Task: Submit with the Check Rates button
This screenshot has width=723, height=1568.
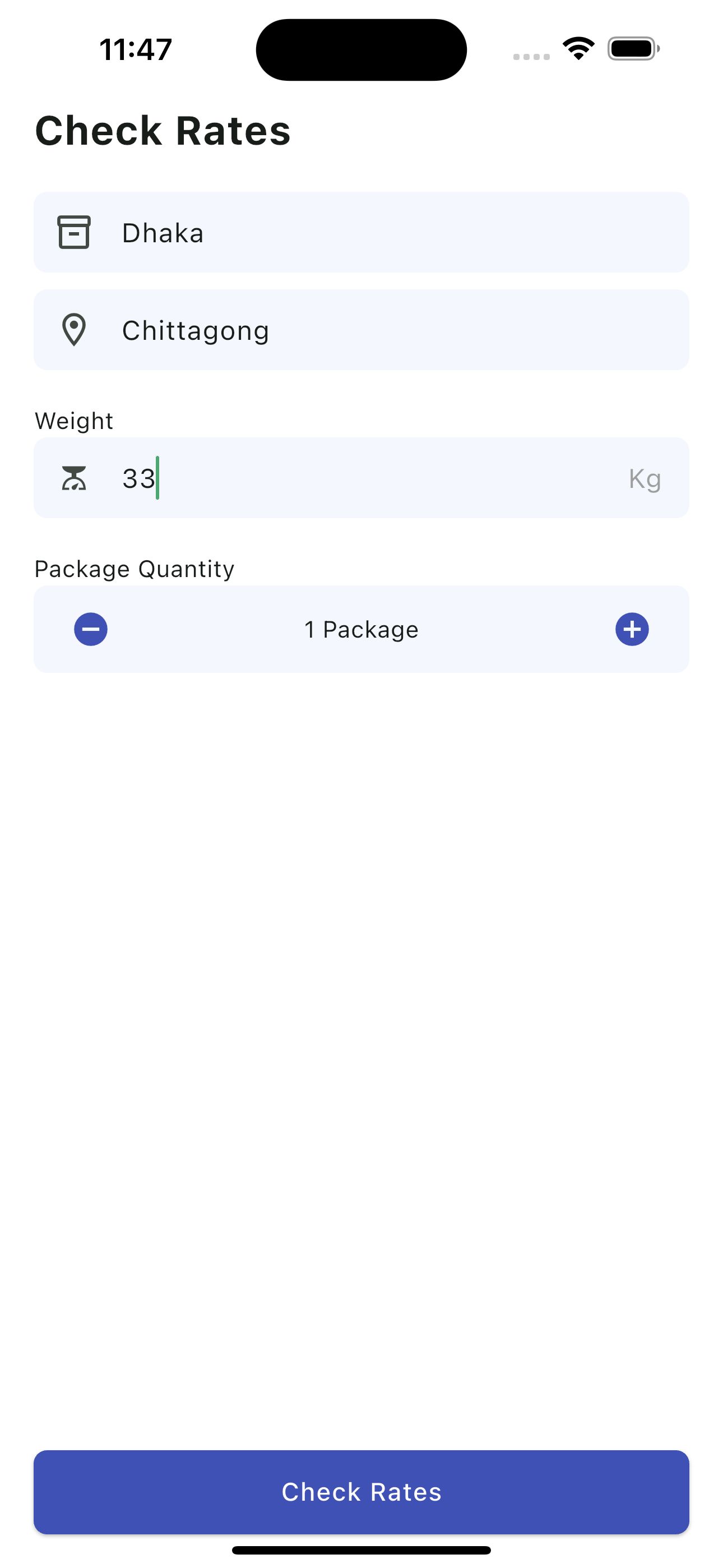Action: pyautogui.click(x=361, y=1492)
